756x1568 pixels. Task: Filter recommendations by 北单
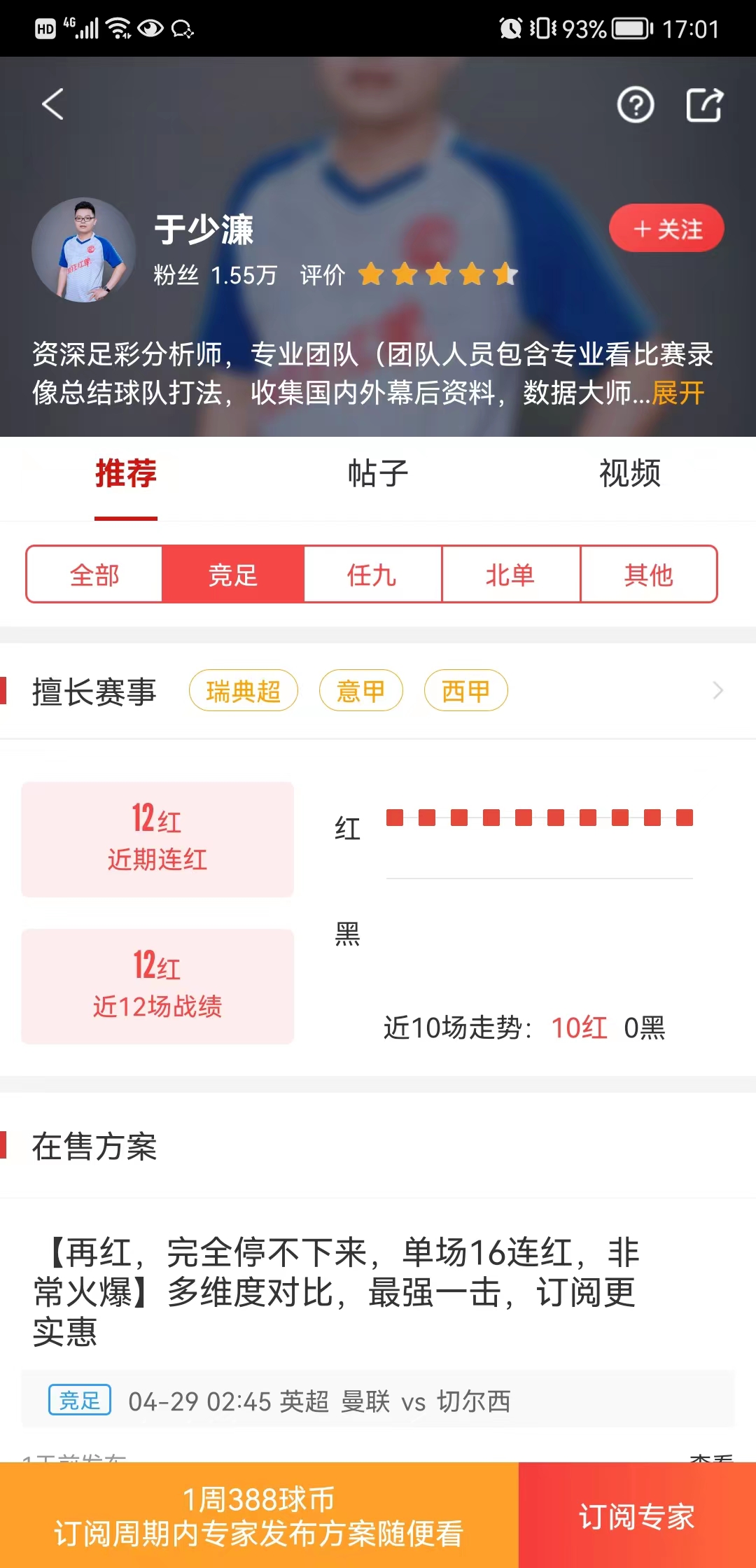[x=510, y=575]
